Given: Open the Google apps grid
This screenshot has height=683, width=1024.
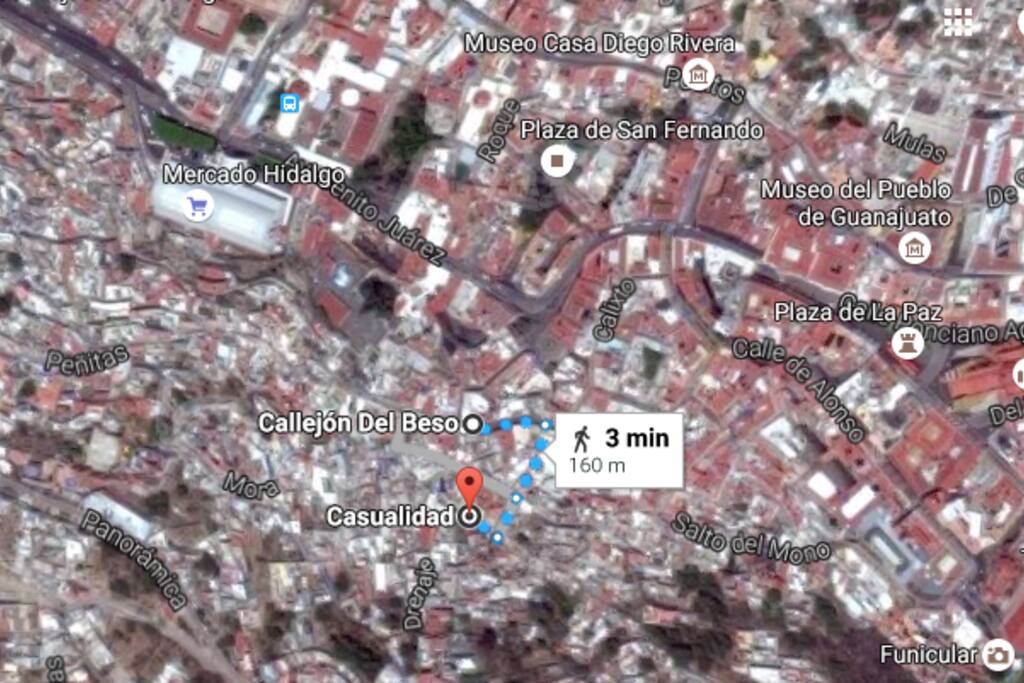Looking at the screenshot, I should [x=958, y=19].
